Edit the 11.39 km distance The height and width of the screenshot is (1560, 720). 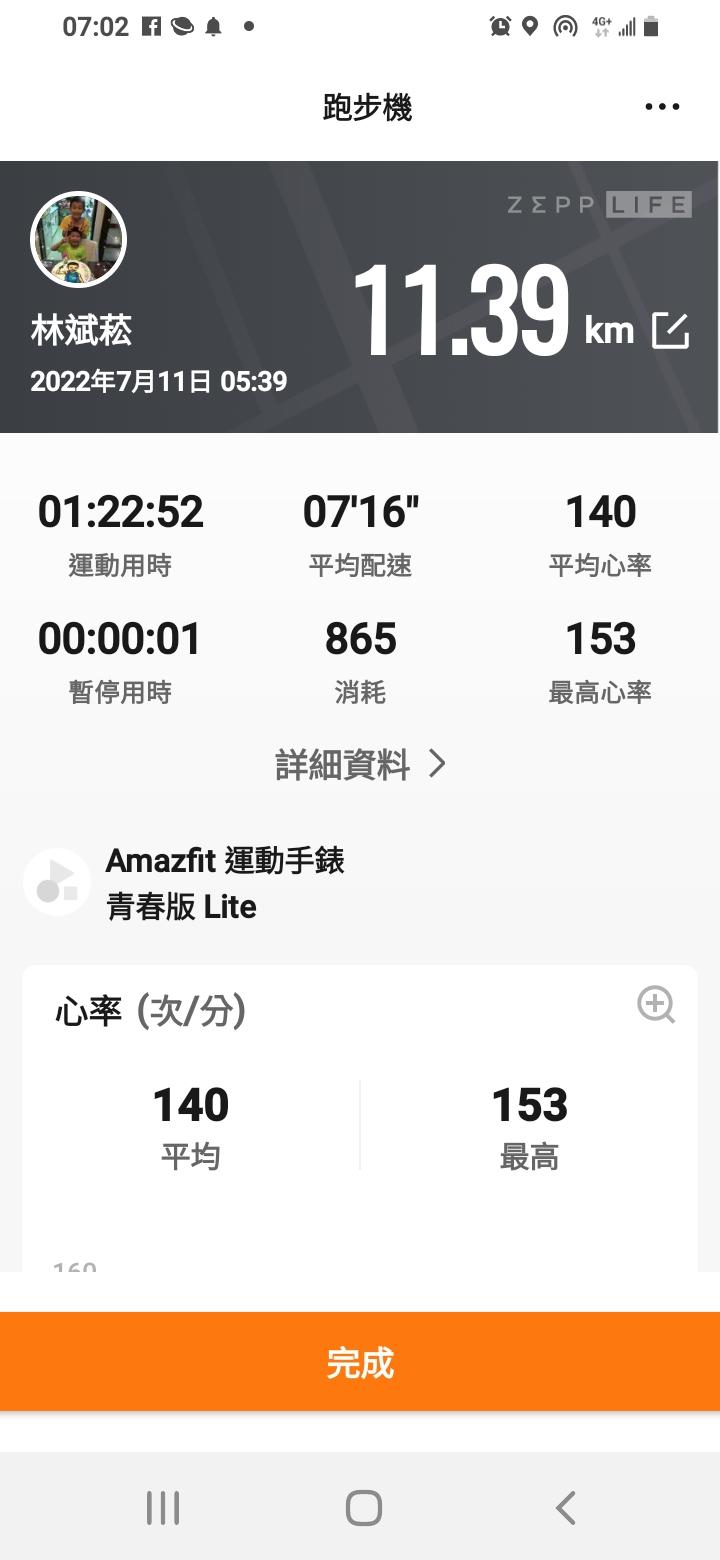[x=670, y=330]
